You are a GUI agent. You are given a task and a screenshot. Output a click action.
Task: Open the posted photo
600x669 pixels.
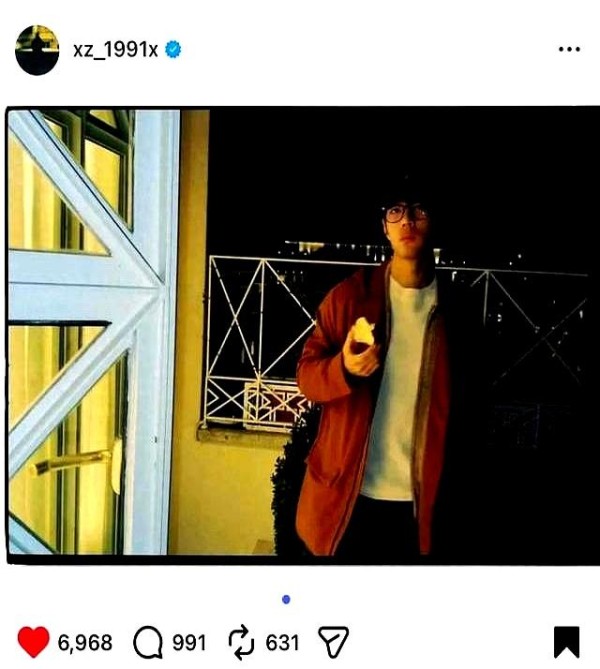[300, 335]
